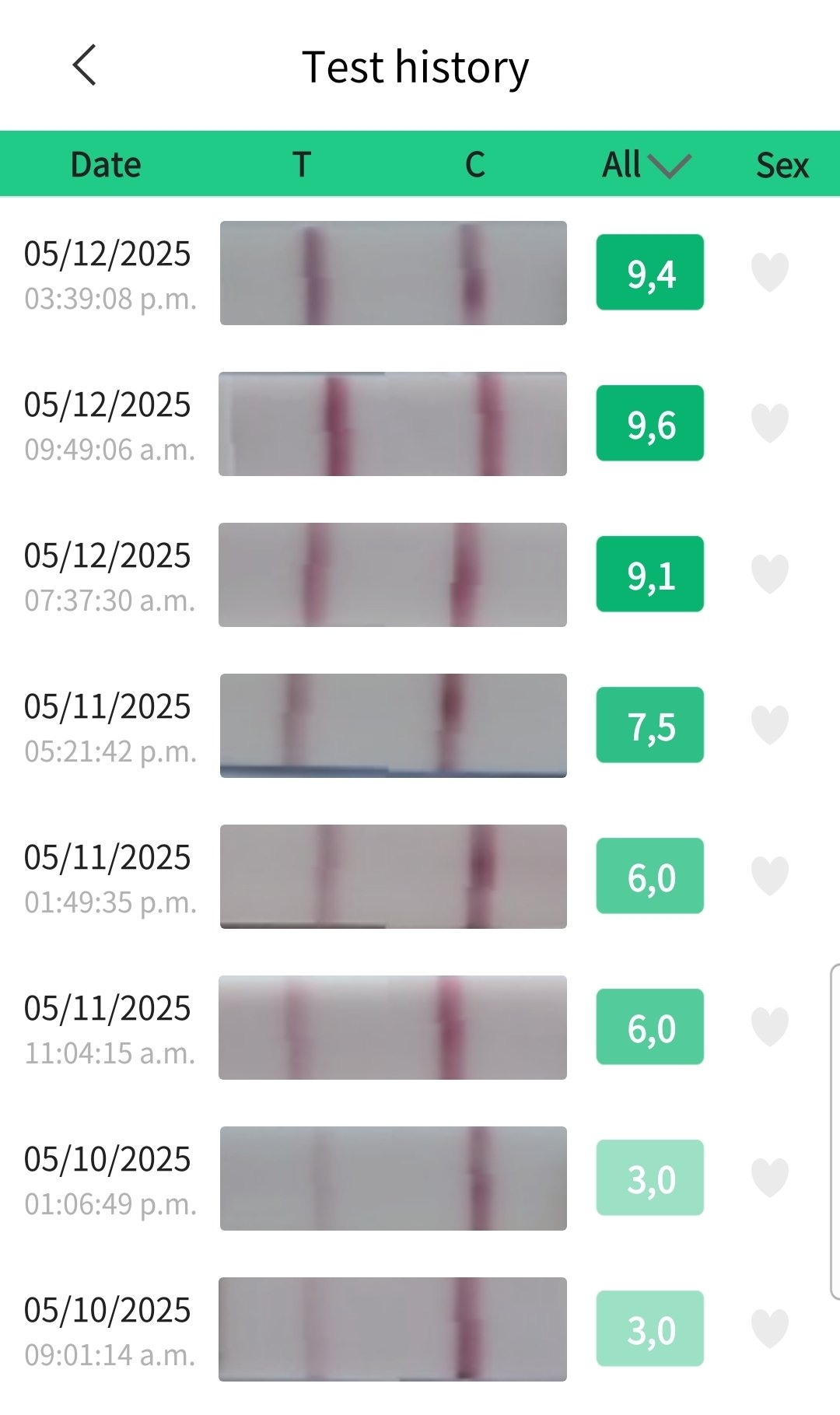Viewport: 840px width, 1415px height.
Task: Mark the heart on the 09:49:06 a.m. test
Action: pyautogui.click(x=770, y=423)
